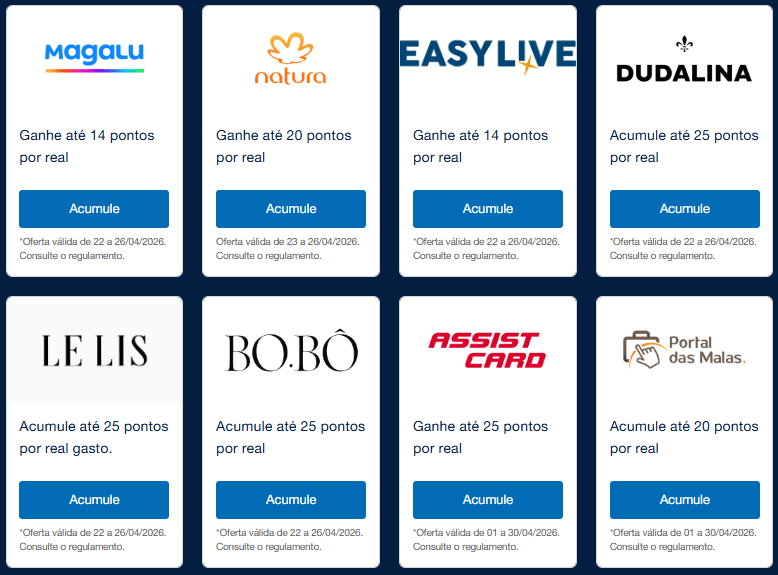Tap Acumule on the Le Lis card
The width and height of the screenshot is (778, 575).
point(94,500)
